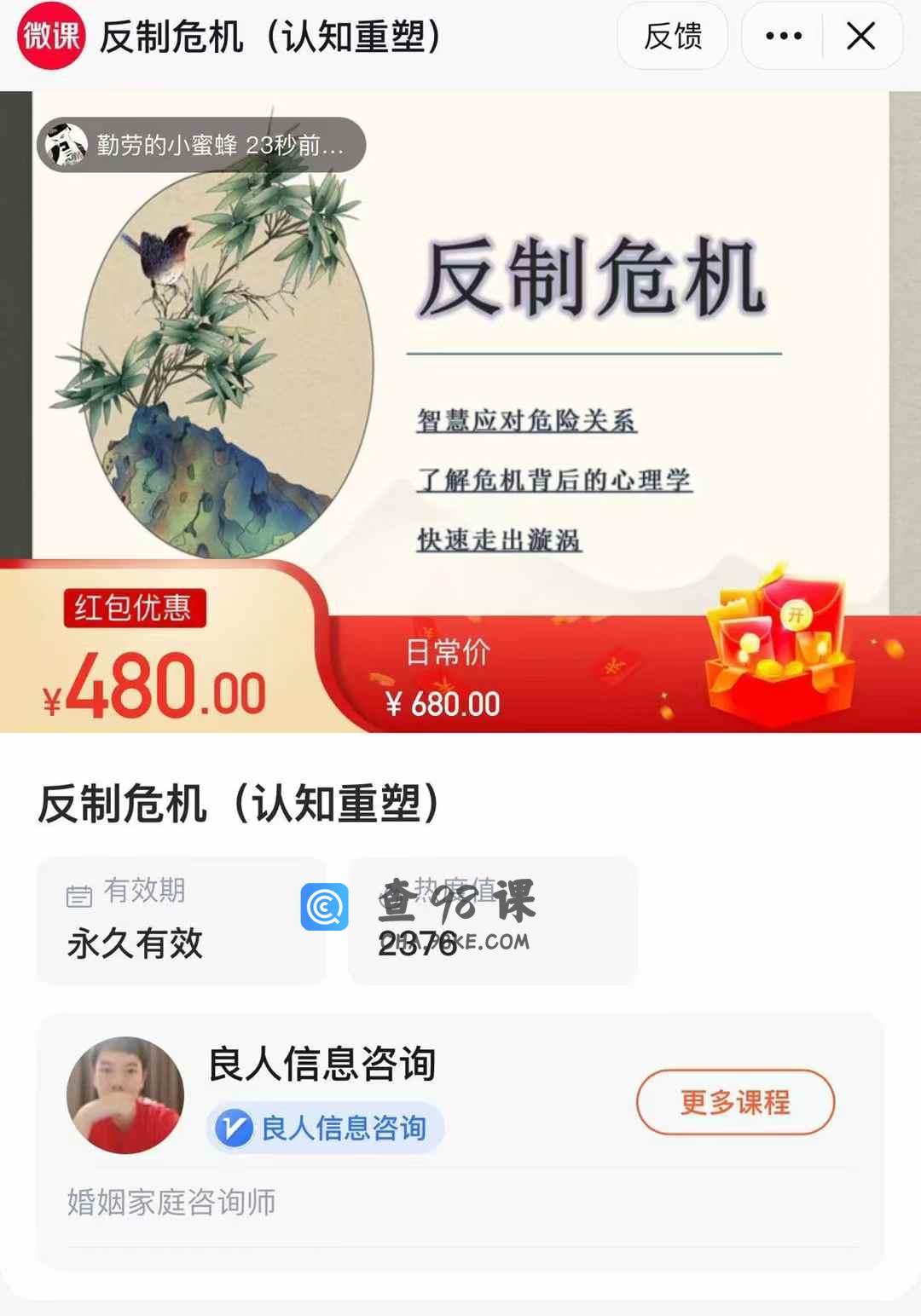Tap the 反馈 feedback button

point(672,36)
